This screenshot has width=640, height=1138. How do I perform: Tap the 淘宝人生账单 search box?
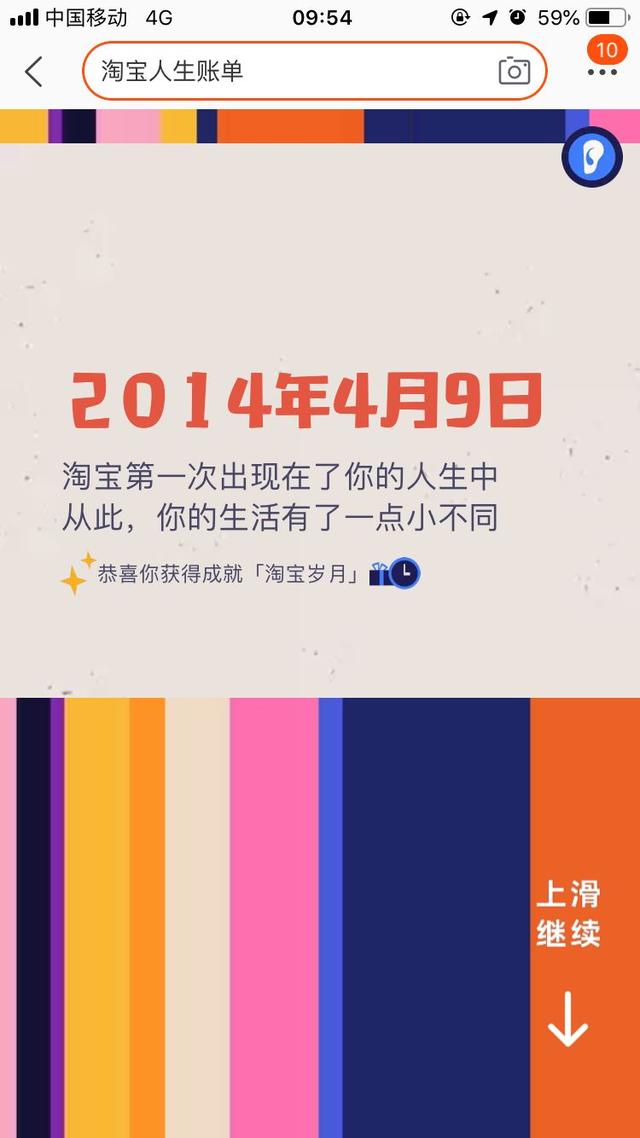[314, 70]
